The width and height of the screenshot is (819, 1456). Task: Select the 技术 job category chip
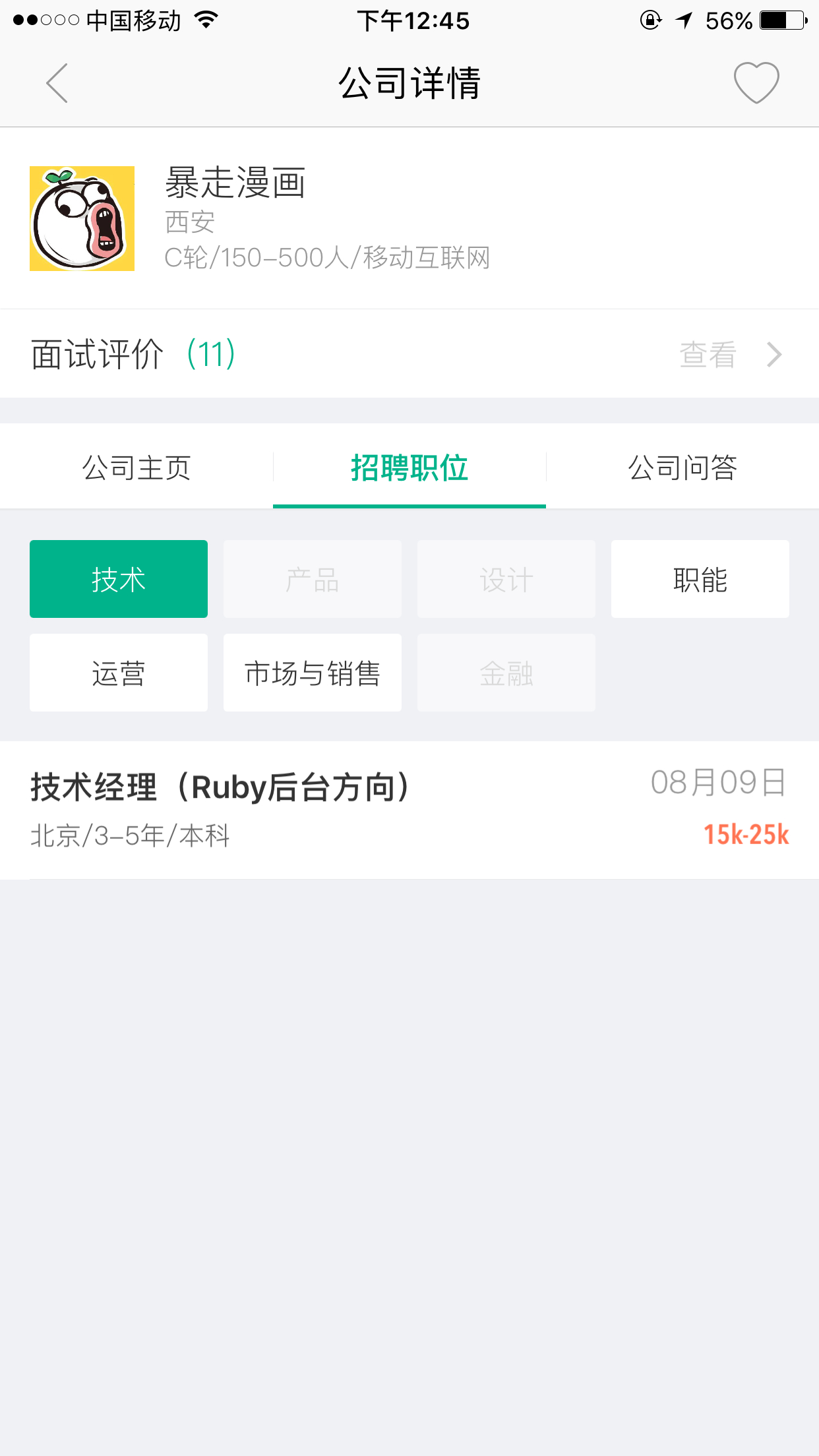[119, 579]
